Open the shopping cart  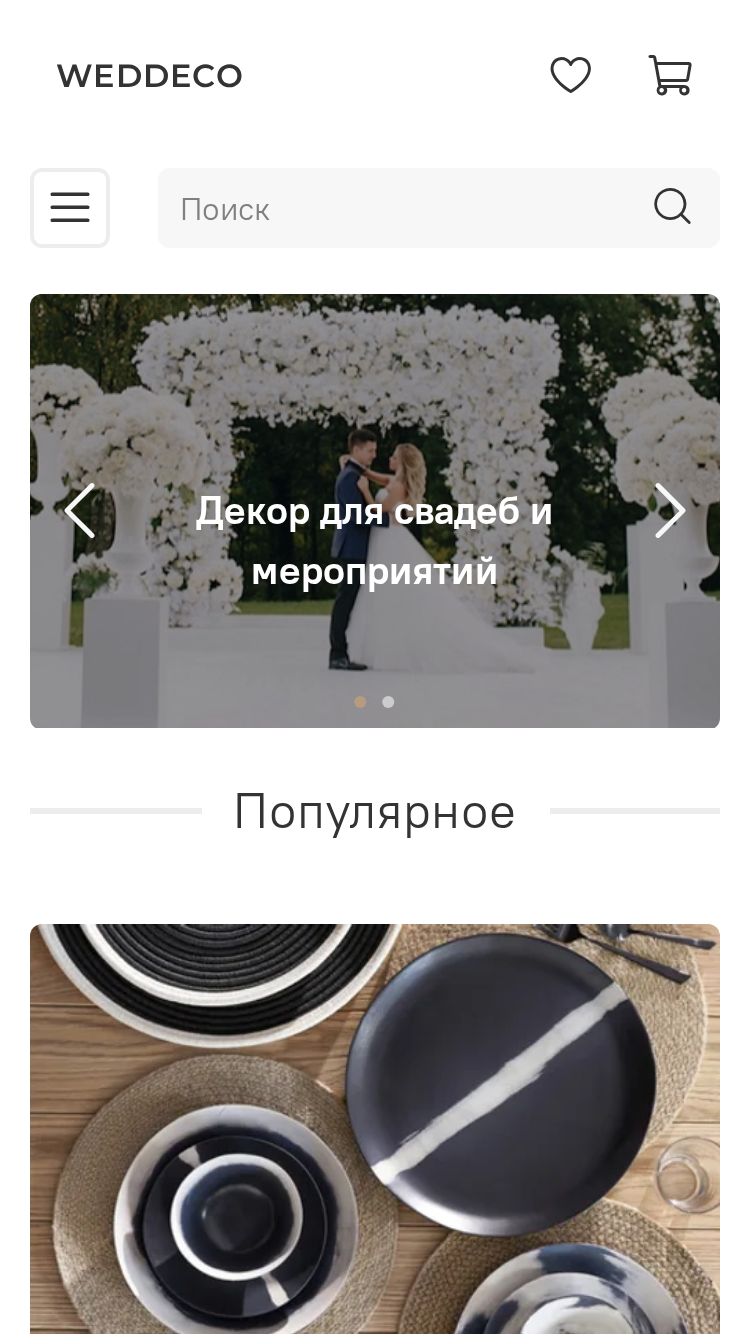pyautogui.click(x=670, y=75)
